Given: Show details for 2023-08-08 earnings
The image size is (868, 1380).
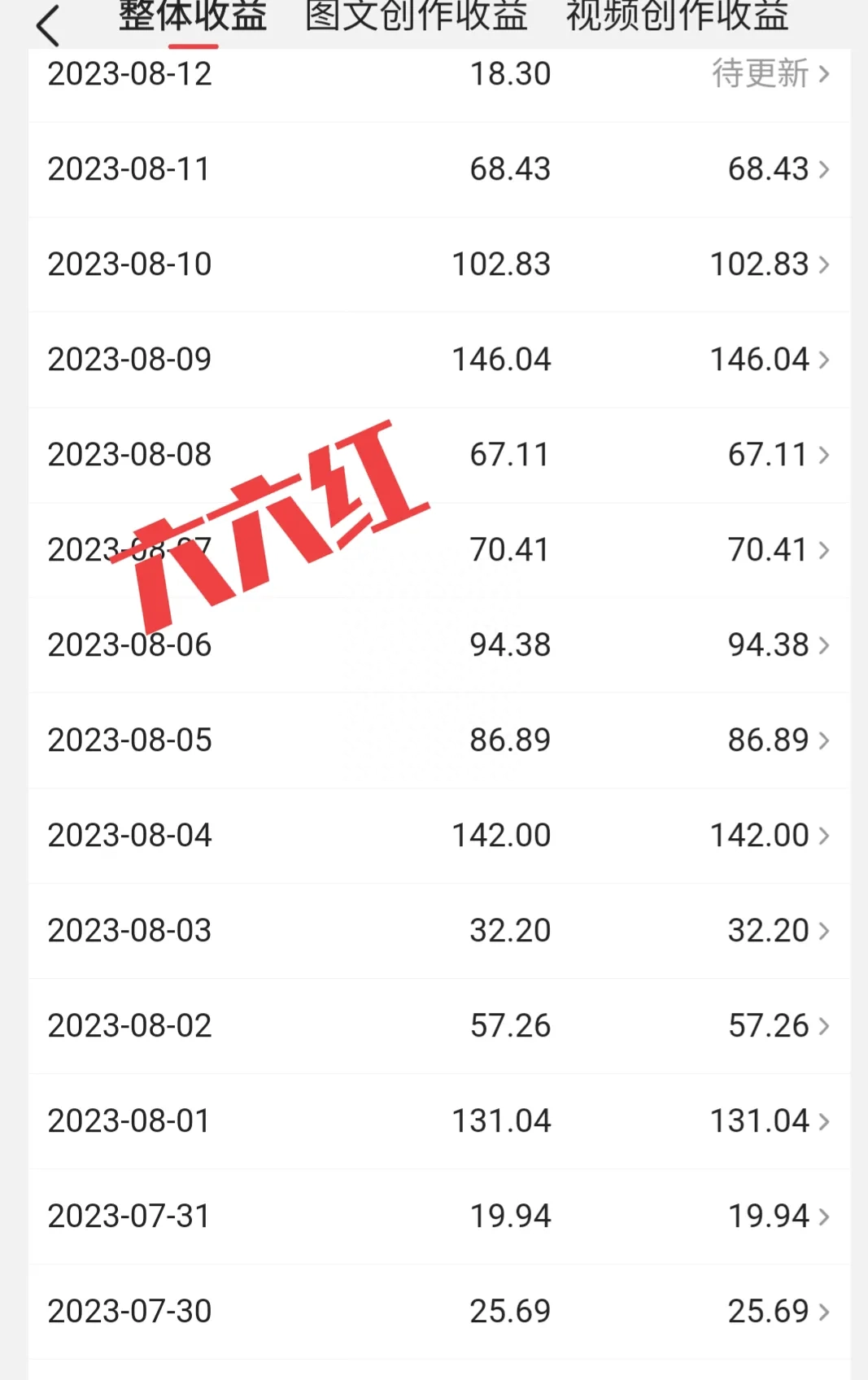Looking at the screenshot, I should tap(439, 455).
